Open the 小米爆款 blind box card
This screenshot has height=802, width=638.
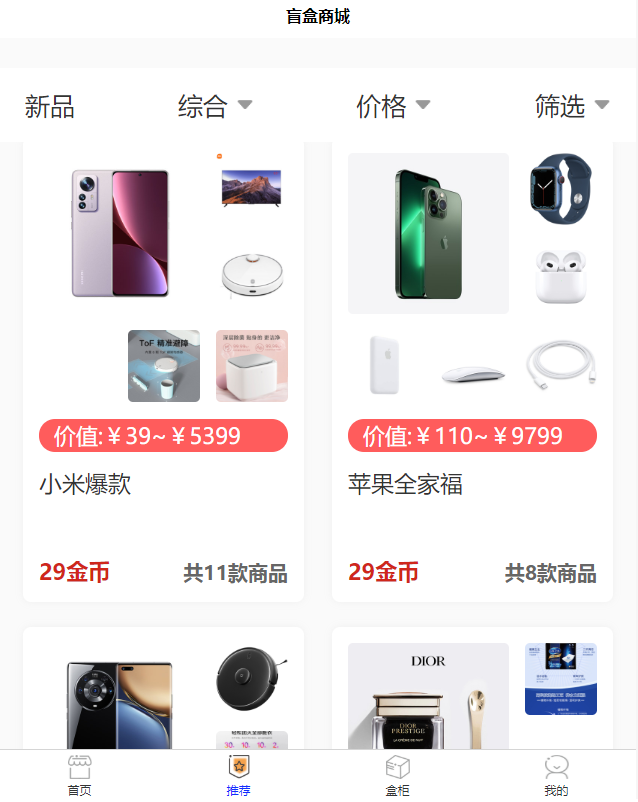[163, 372]
